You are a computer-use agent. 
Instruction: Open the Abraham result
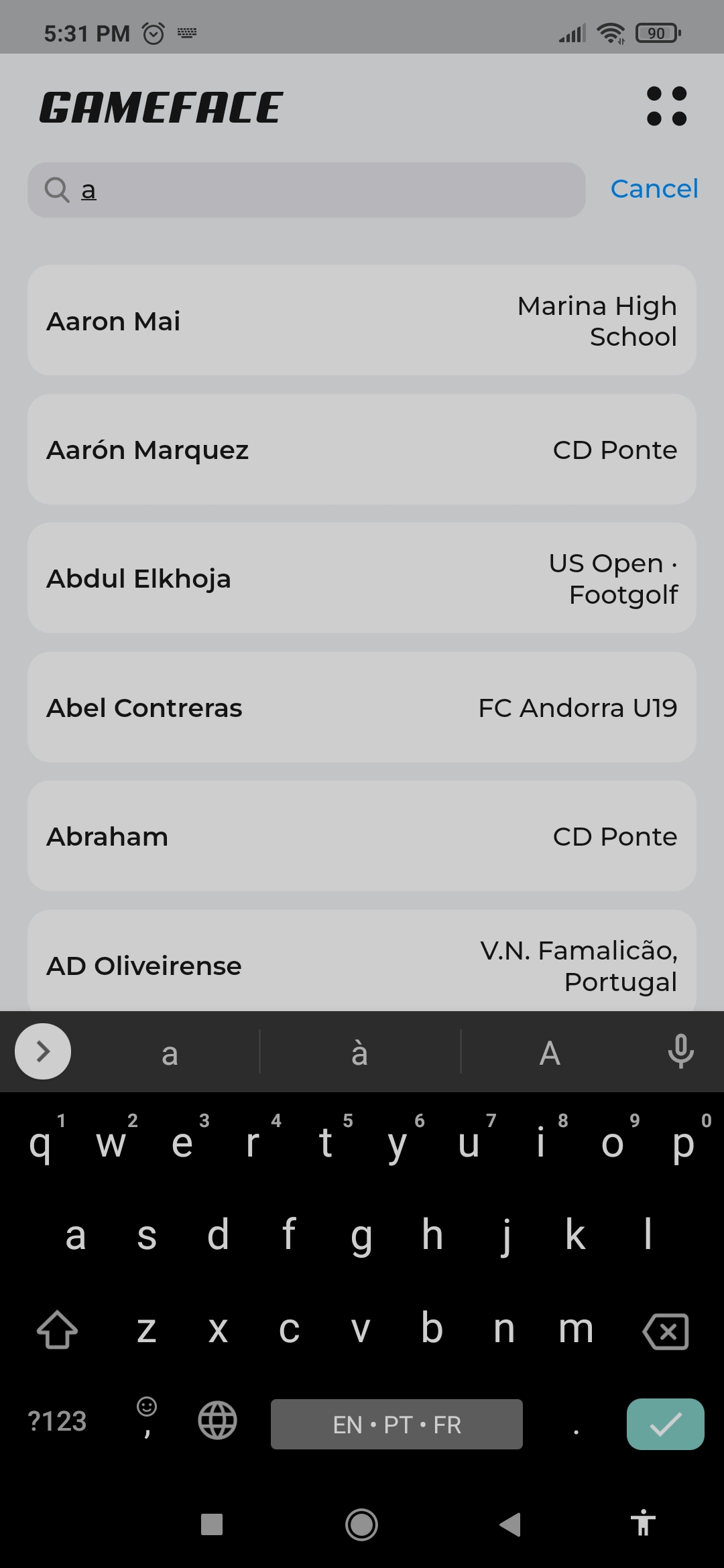pos(361,836)
